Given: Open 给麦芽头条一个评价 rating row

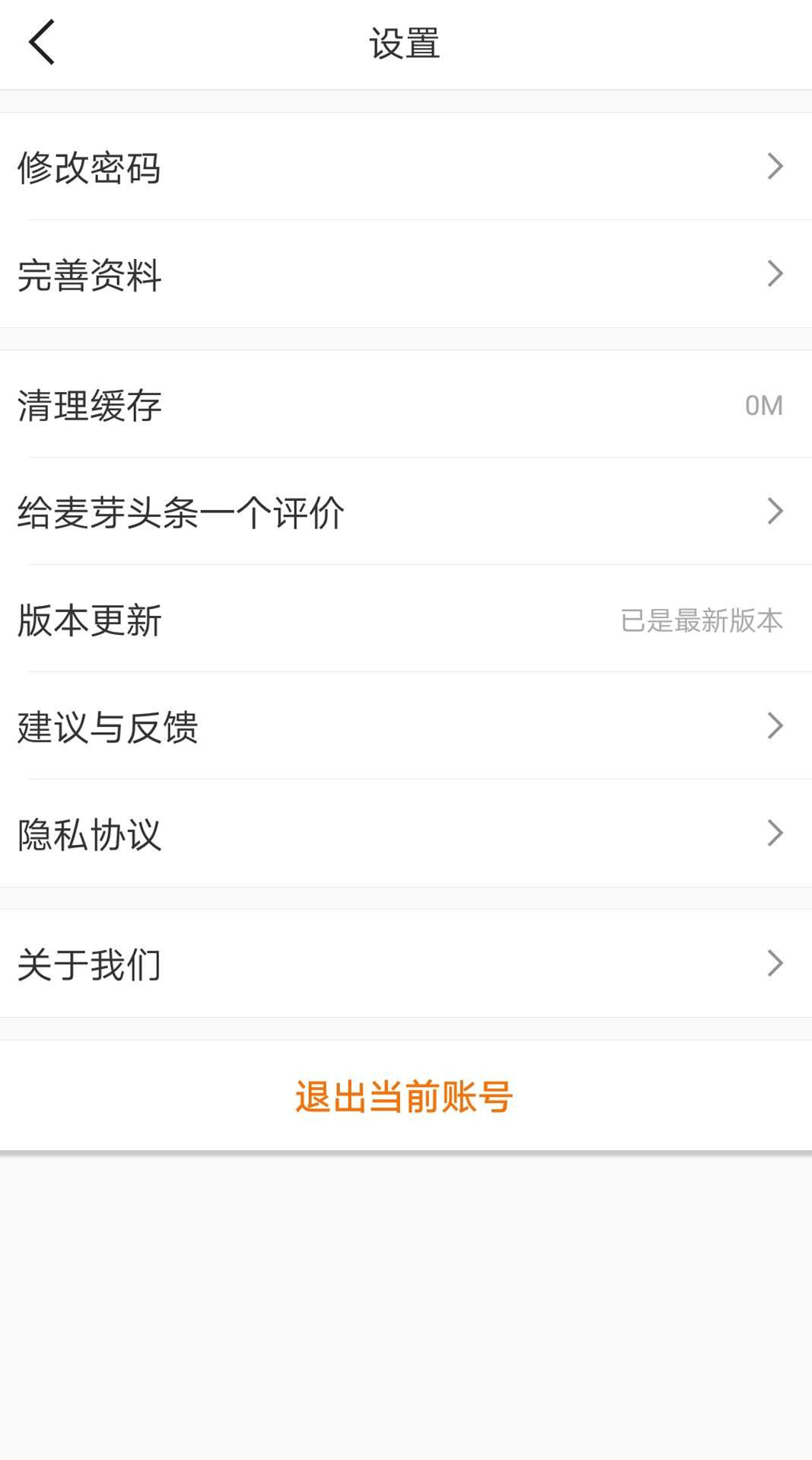Looking at the screenshot, I should coord(405,512).
